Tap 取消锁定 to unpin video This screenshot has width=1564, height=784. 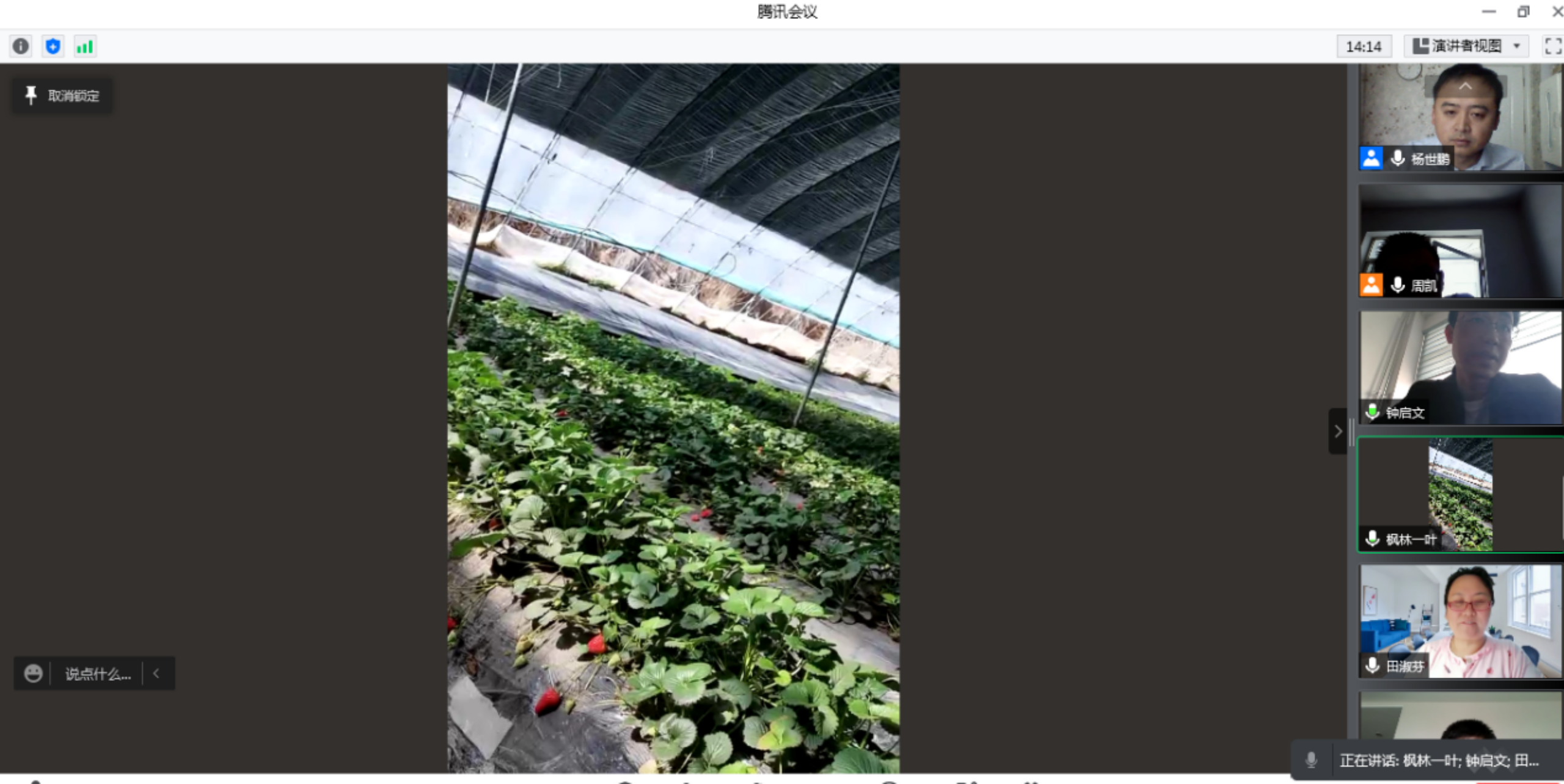pos(62,96)
